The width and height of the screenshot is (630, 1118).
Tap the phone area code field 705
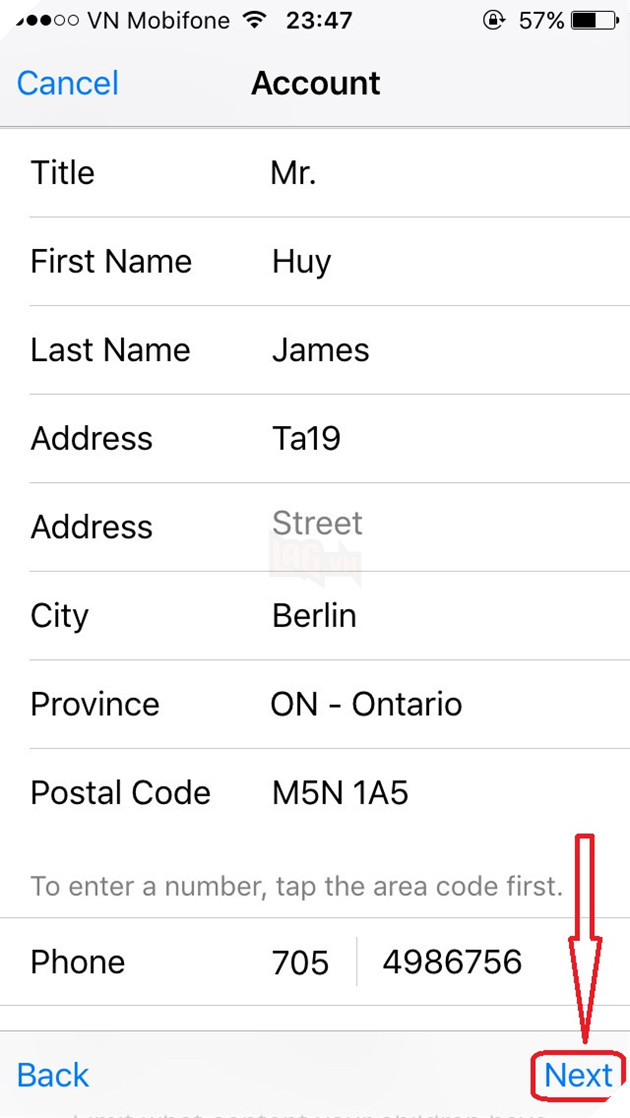pos(300,962)
